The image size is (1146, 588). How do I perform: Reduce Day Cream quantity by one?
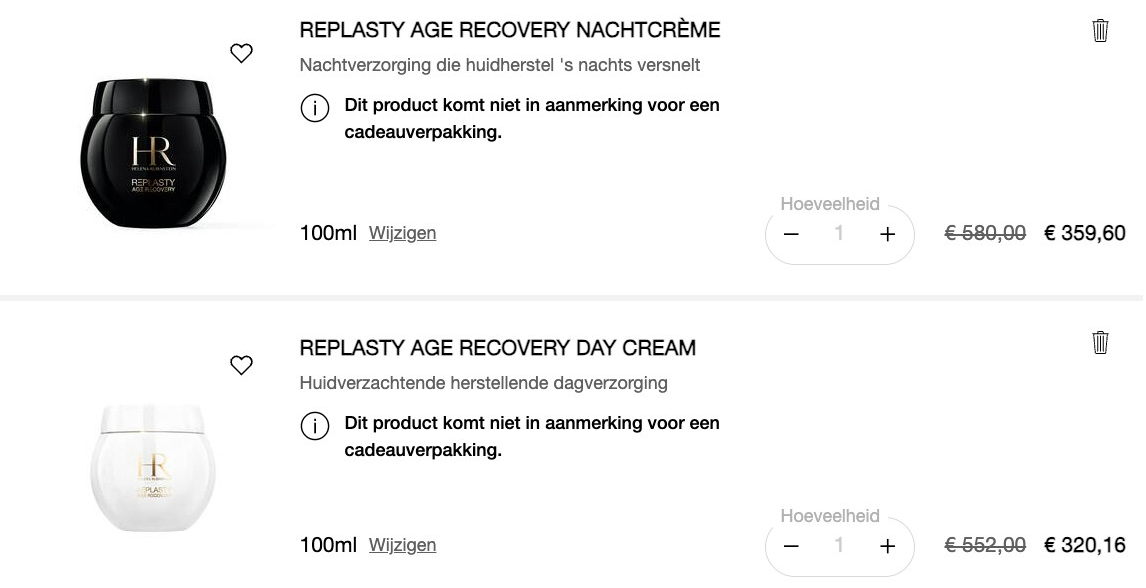tap(791, 546)
